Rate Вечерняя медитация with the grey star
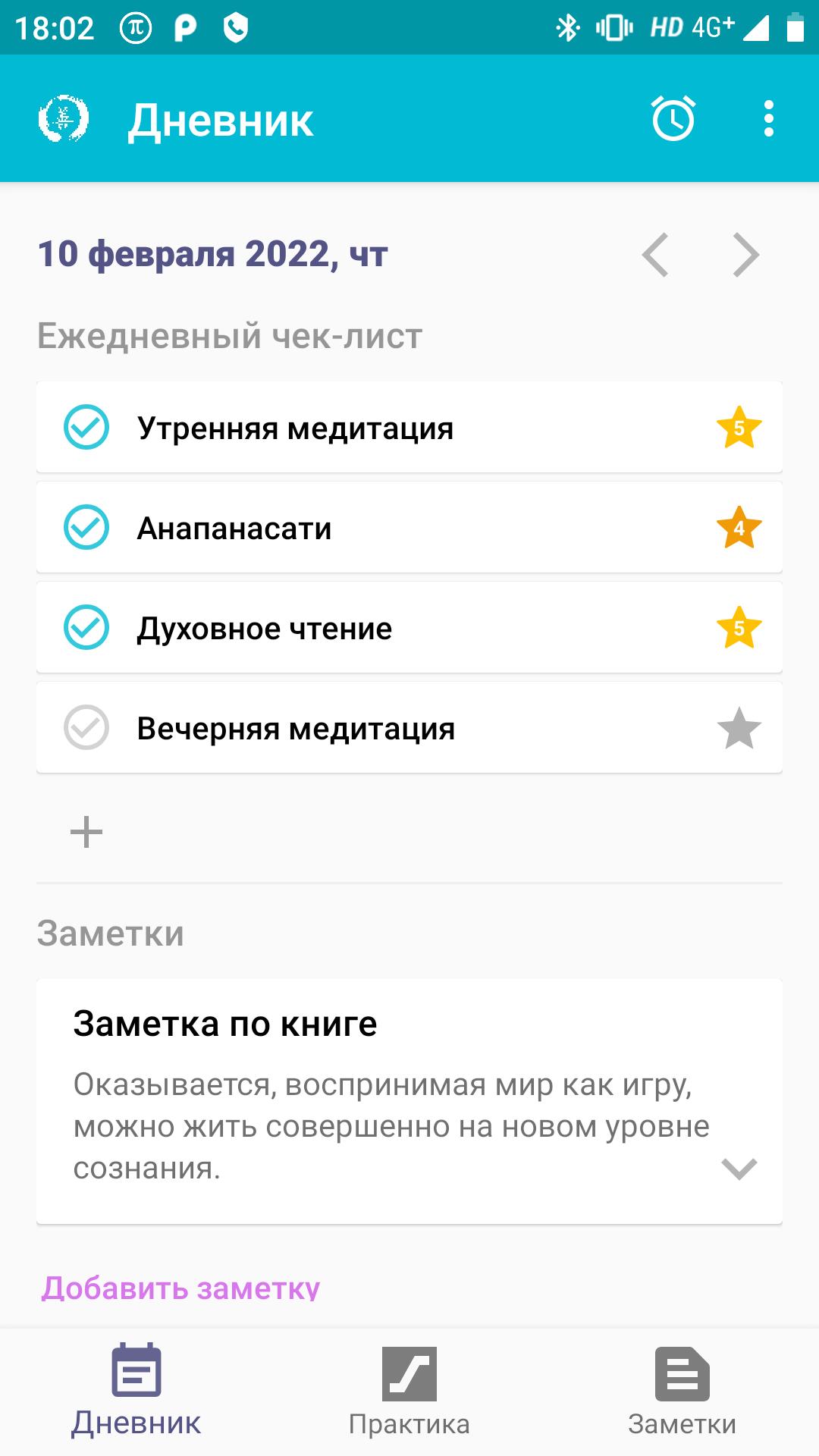Viewport: 819px width, 1456px height. 739,729
